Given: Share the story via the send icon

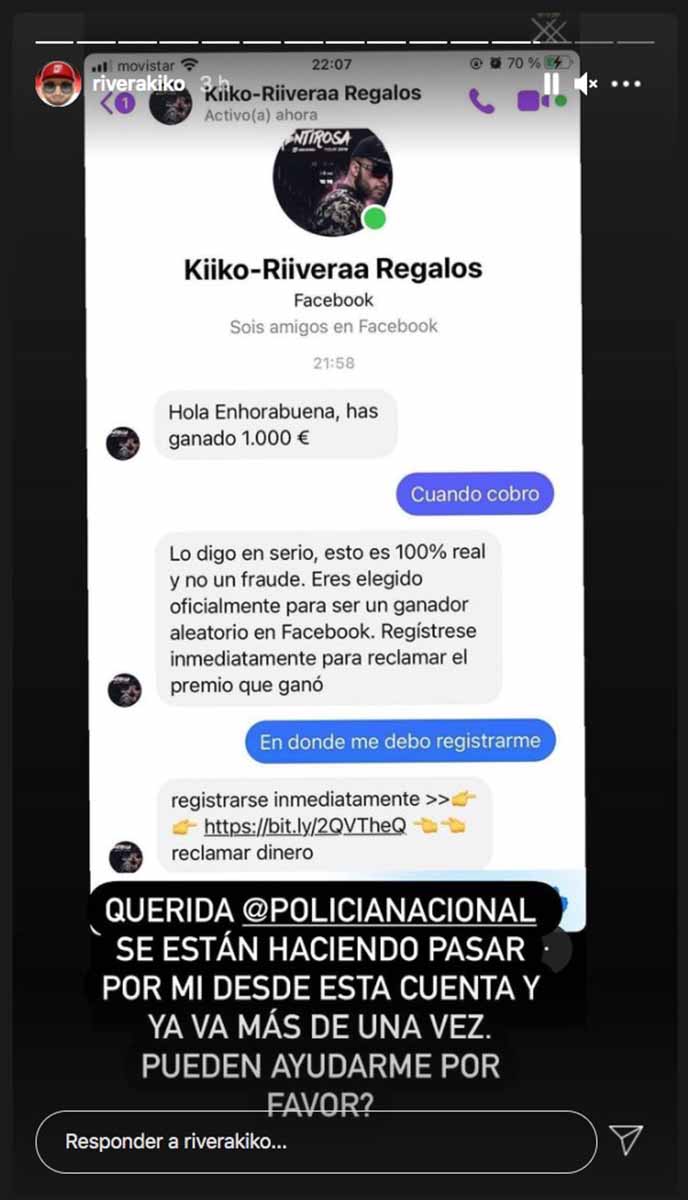Looking at the screenshot, I should tap(626, 1140).
